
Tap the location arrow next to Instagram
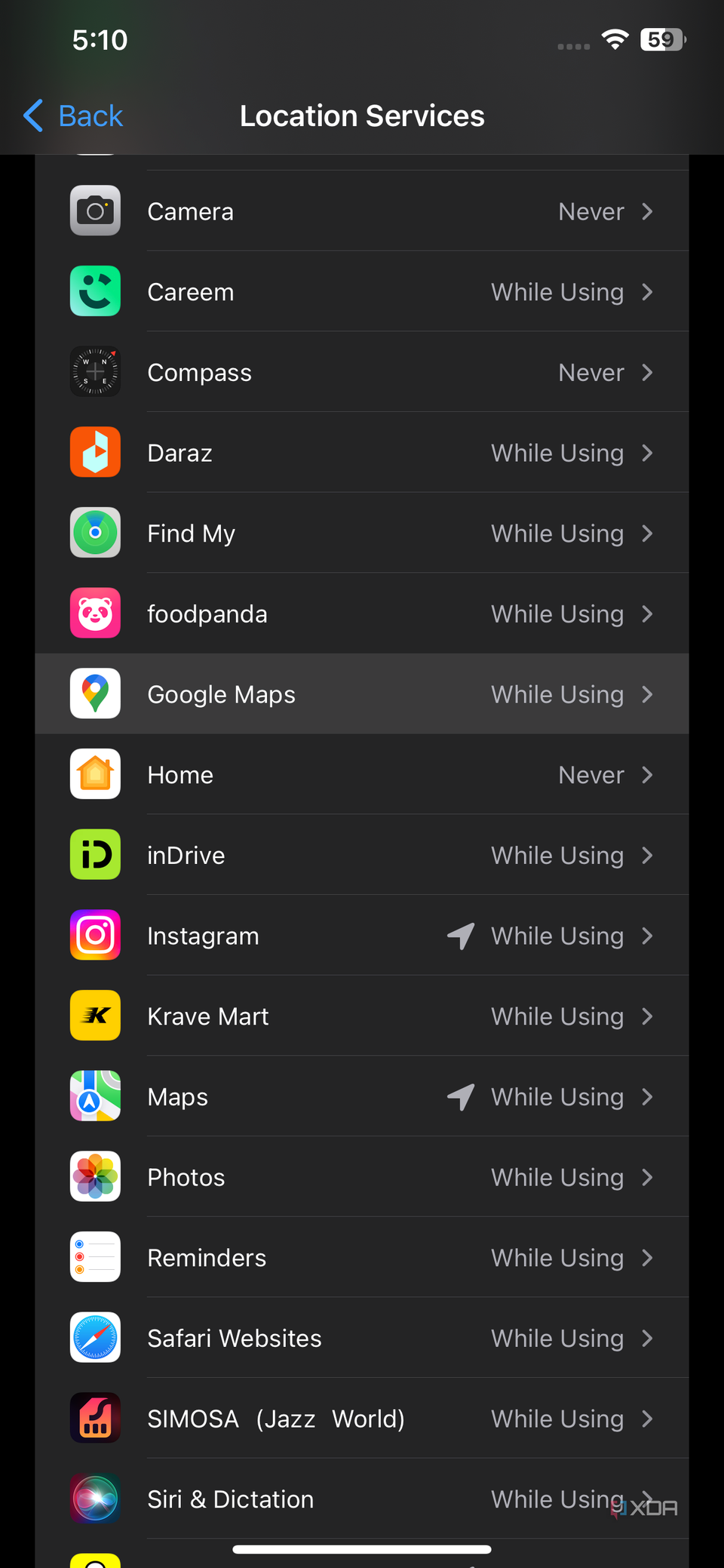(x=460, y=935)
